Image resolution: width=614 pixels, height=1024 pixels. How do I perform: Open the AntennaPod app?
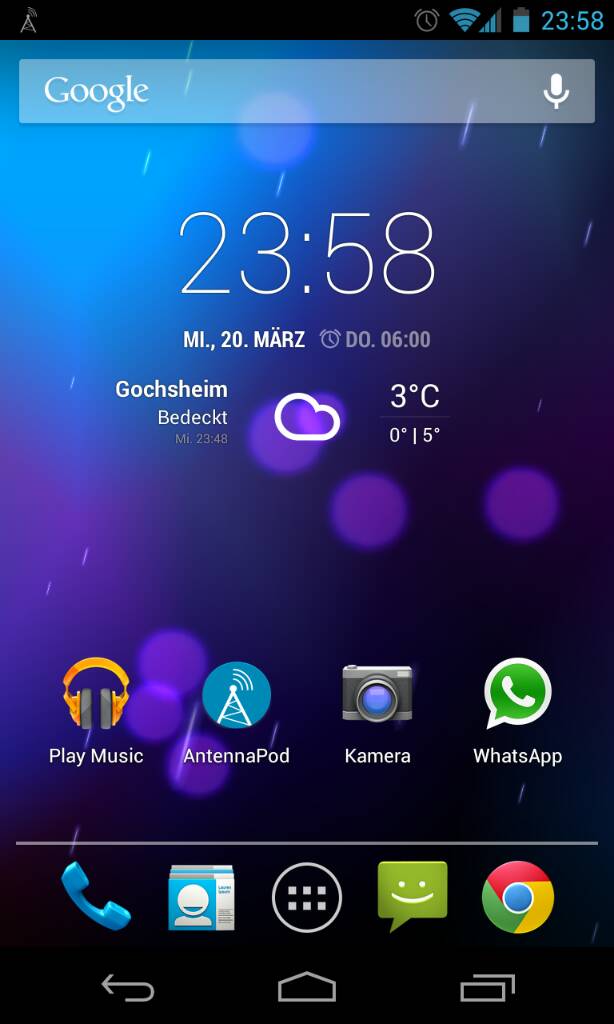coord(236,712)
